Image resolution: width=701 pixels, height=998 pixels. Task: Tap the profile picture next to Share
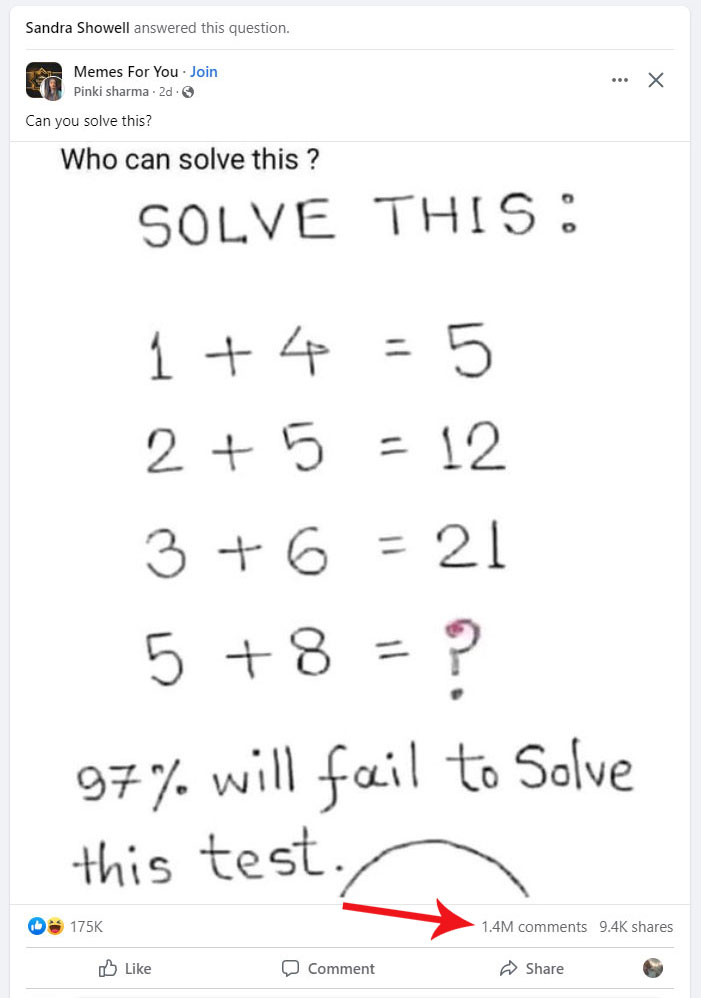653,968
